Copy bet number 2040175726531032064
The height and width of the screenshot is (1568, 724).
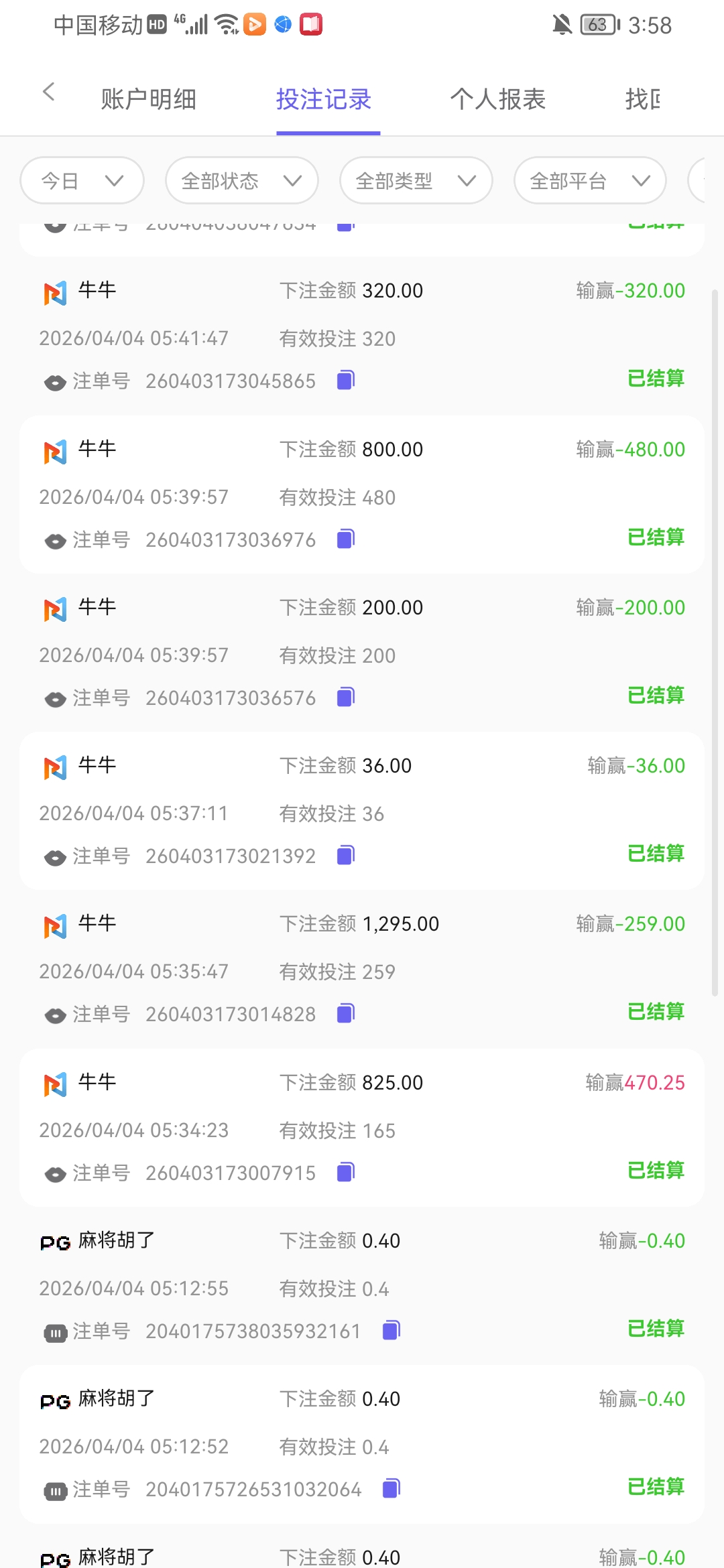pos(391,1488)
